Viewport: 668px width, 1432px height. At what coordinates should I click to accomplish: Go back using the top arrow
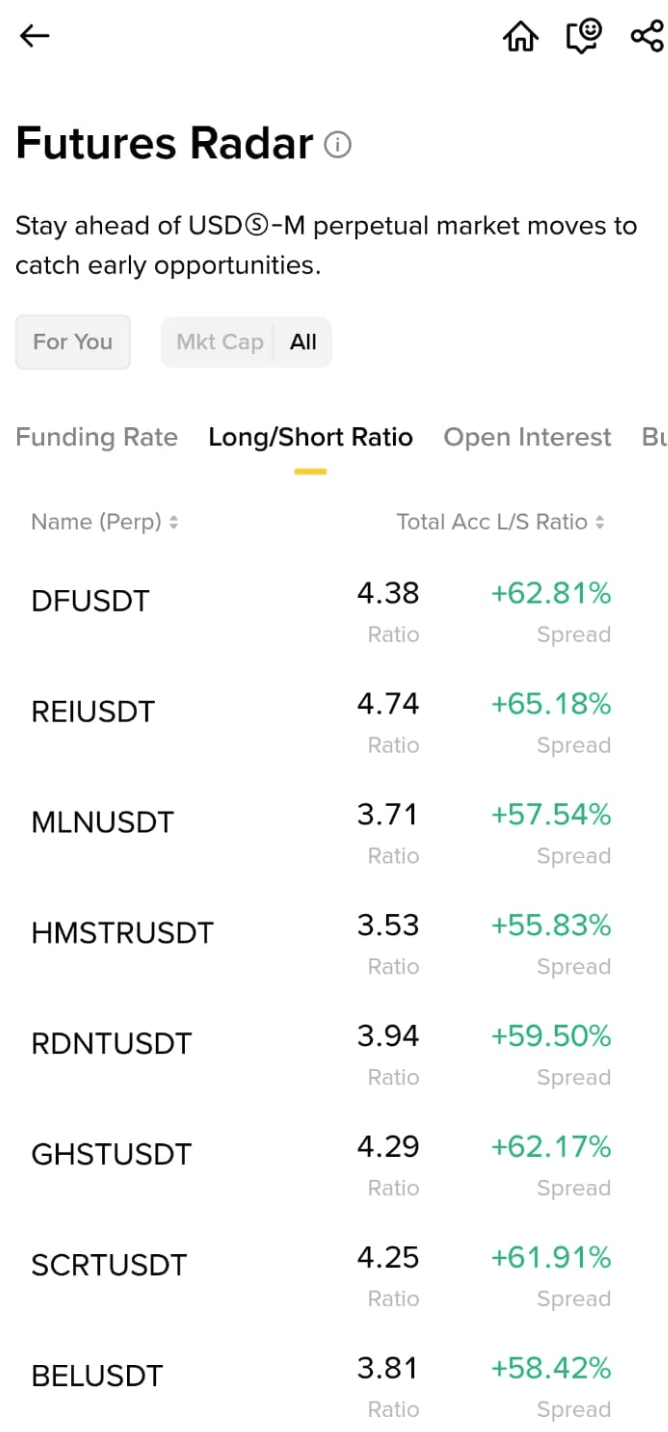tap(34, 37)
